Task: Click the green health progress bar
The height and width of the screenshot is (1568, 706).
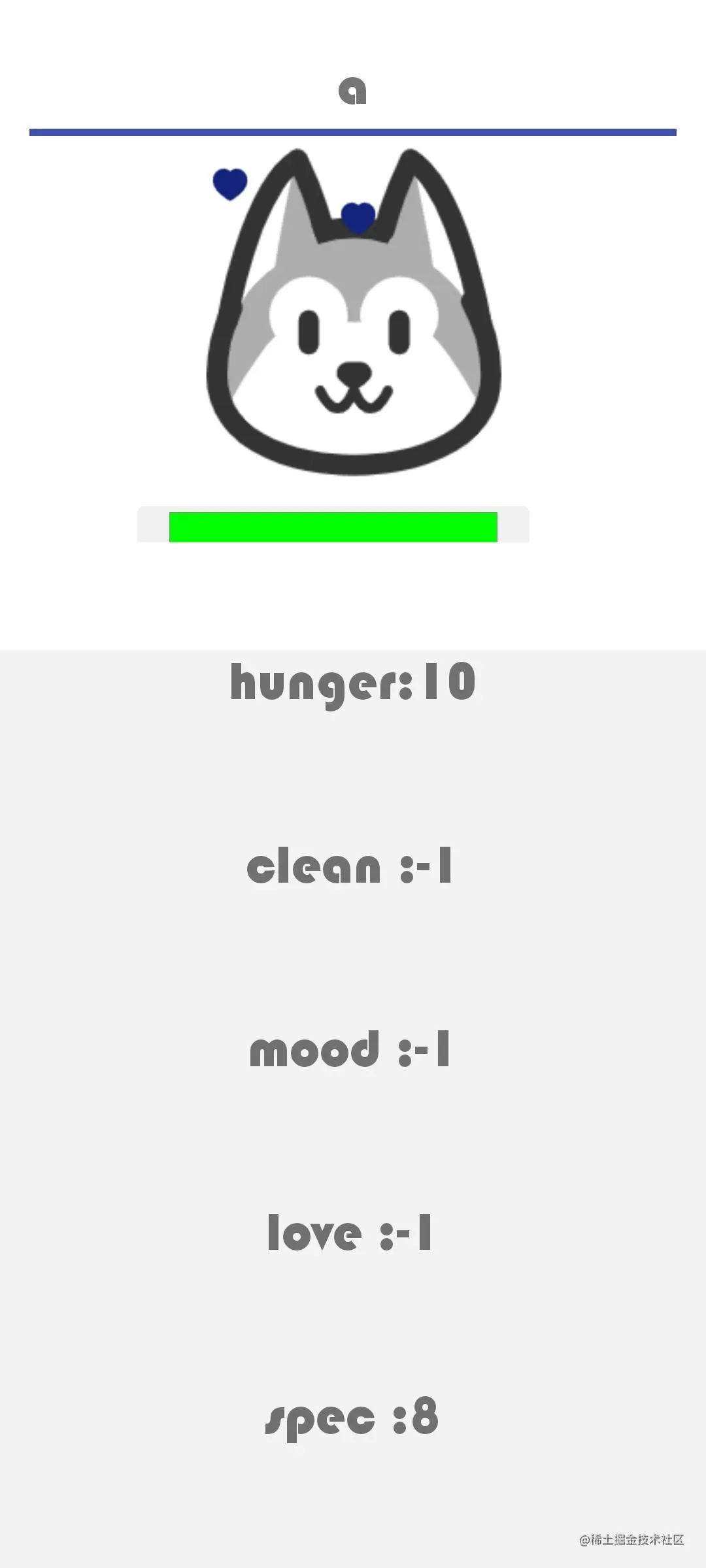Action: pyautogui.click(x=333, y=525)
